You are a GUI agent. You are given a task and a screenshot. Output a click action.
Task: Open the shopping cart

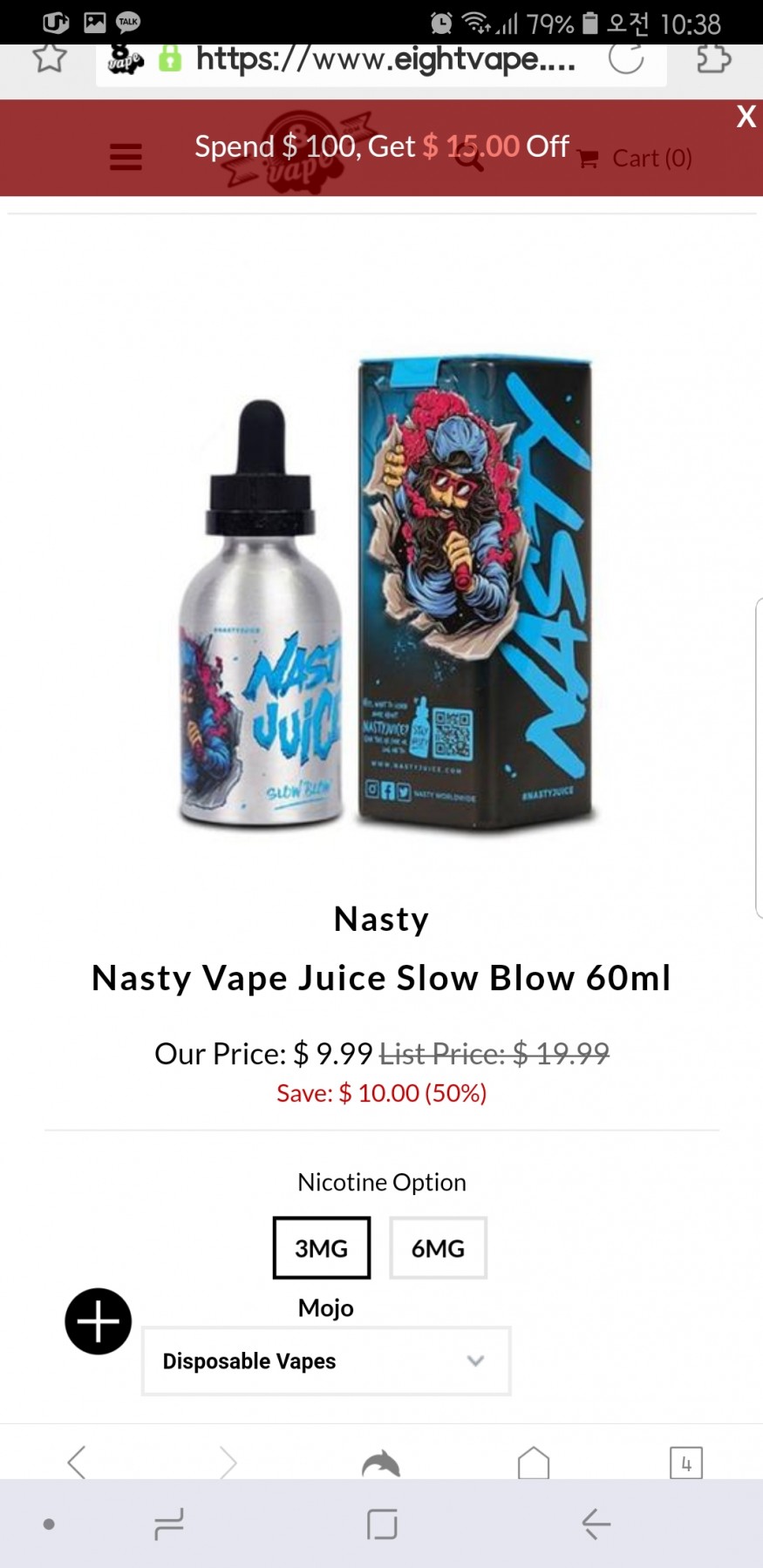click(637, 159)
